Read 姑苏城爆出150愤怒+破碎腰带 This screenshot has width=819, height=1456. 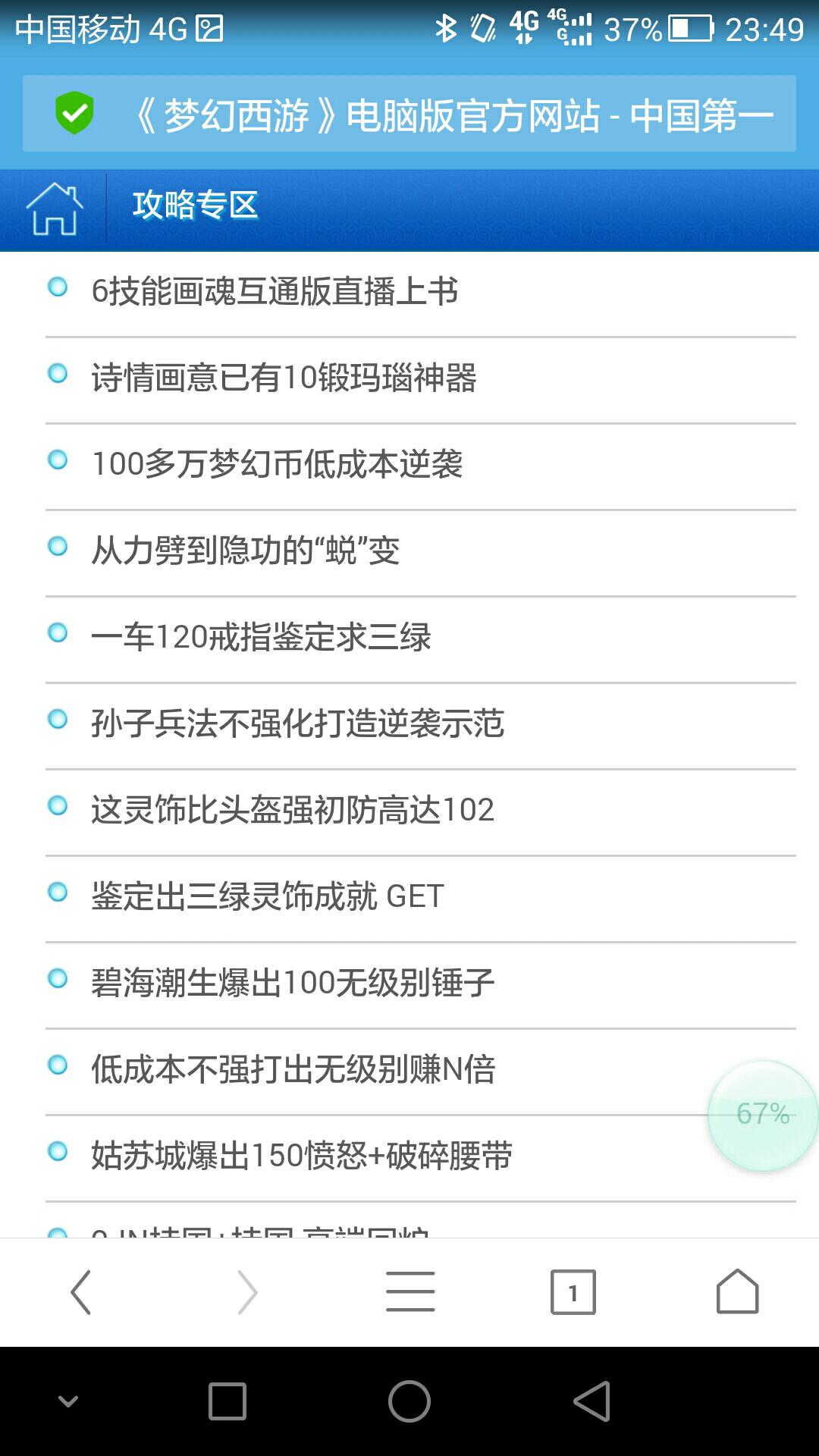click(302, 1156)
